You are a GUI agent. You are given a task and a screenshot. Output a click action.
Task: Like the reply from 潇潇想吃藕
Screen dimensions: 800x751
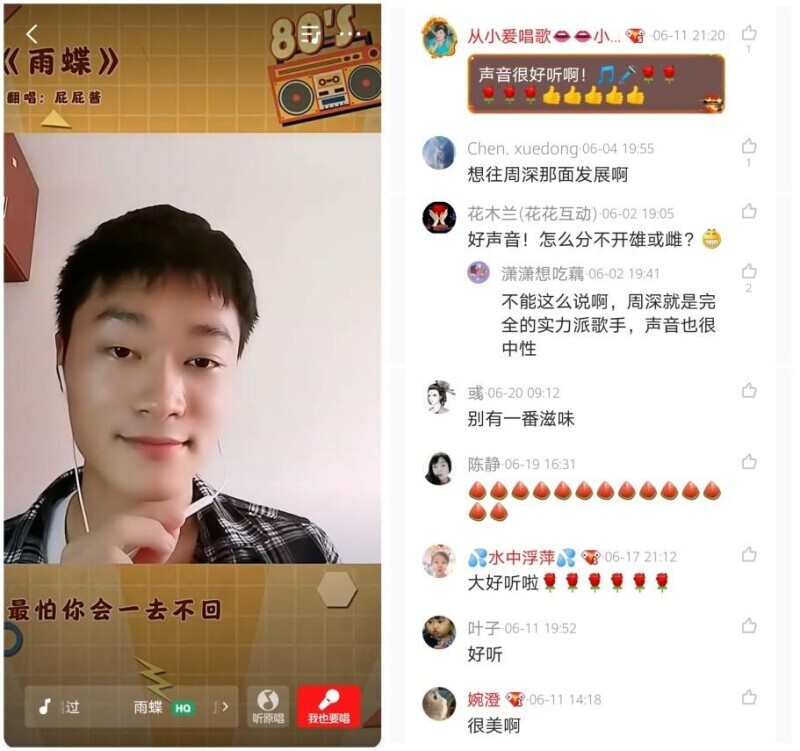pos(749,272)
